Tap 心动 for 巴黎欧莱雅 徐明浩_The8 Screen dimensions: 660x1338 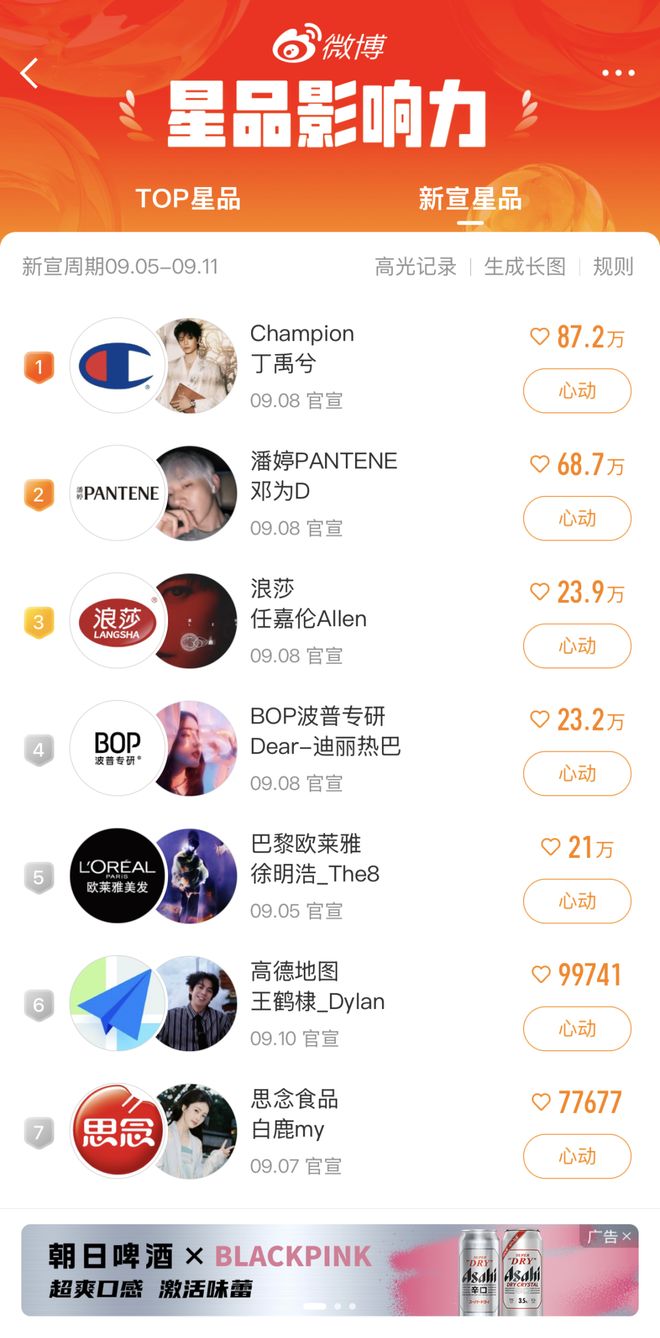577,901
